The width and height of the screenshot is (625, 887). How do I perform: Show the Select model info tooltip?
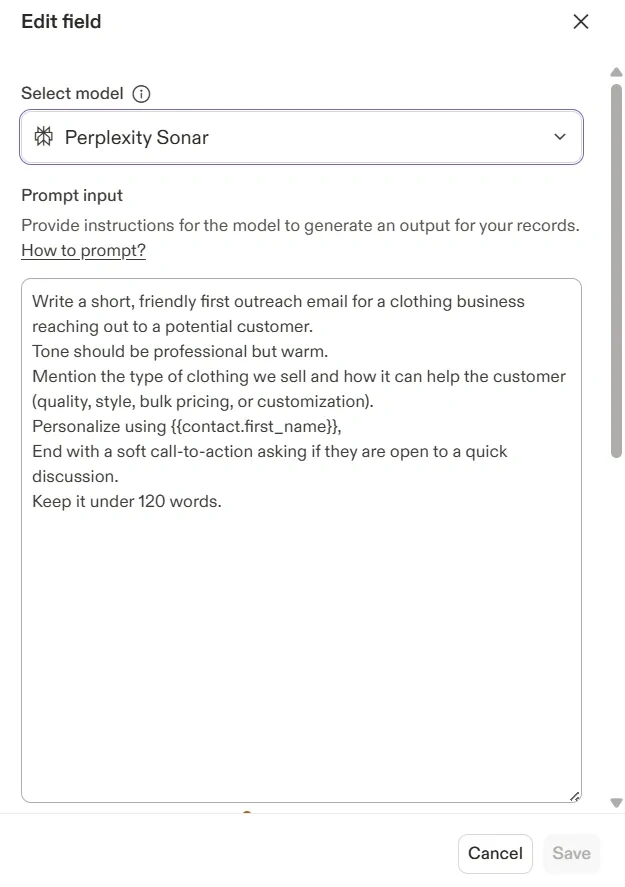click(141, 94)
